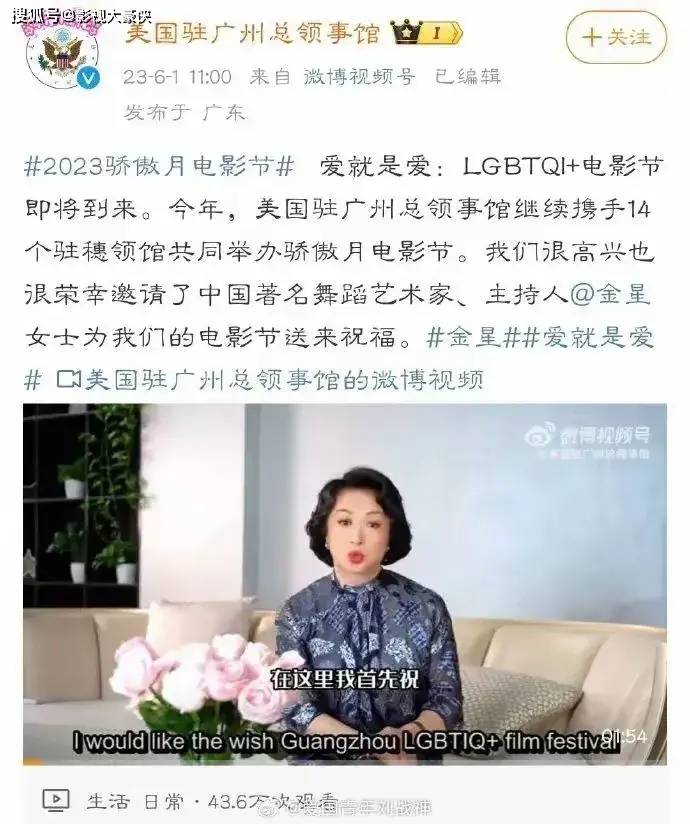This screenshot has height=824, width=690.
Task: Open the #2023骄傲月电影节# hashtag
Action: (x=160, y=165)
